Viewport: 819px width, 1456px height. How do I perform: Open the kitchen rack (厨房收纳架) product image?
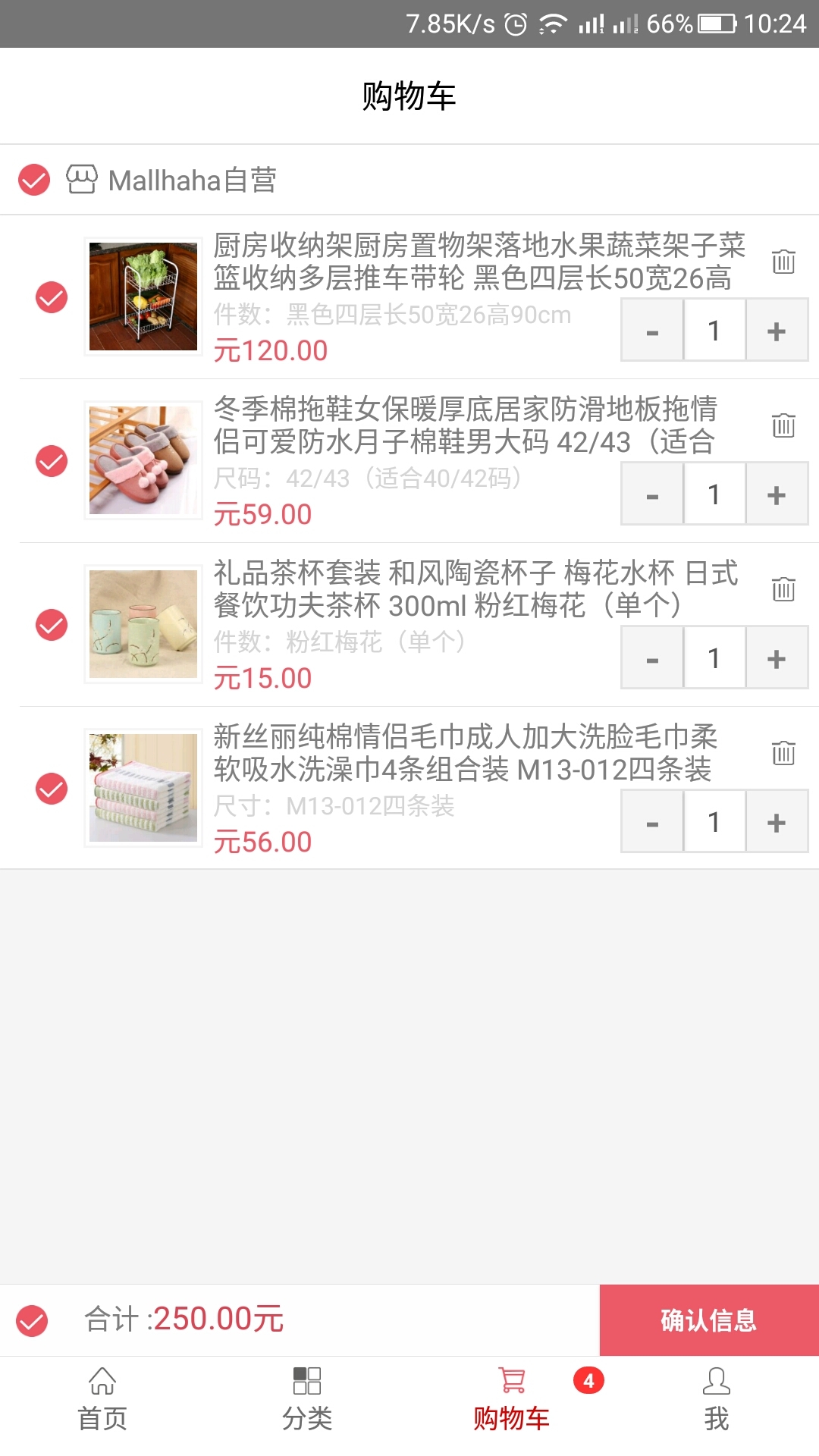click(x=143, y=297)
